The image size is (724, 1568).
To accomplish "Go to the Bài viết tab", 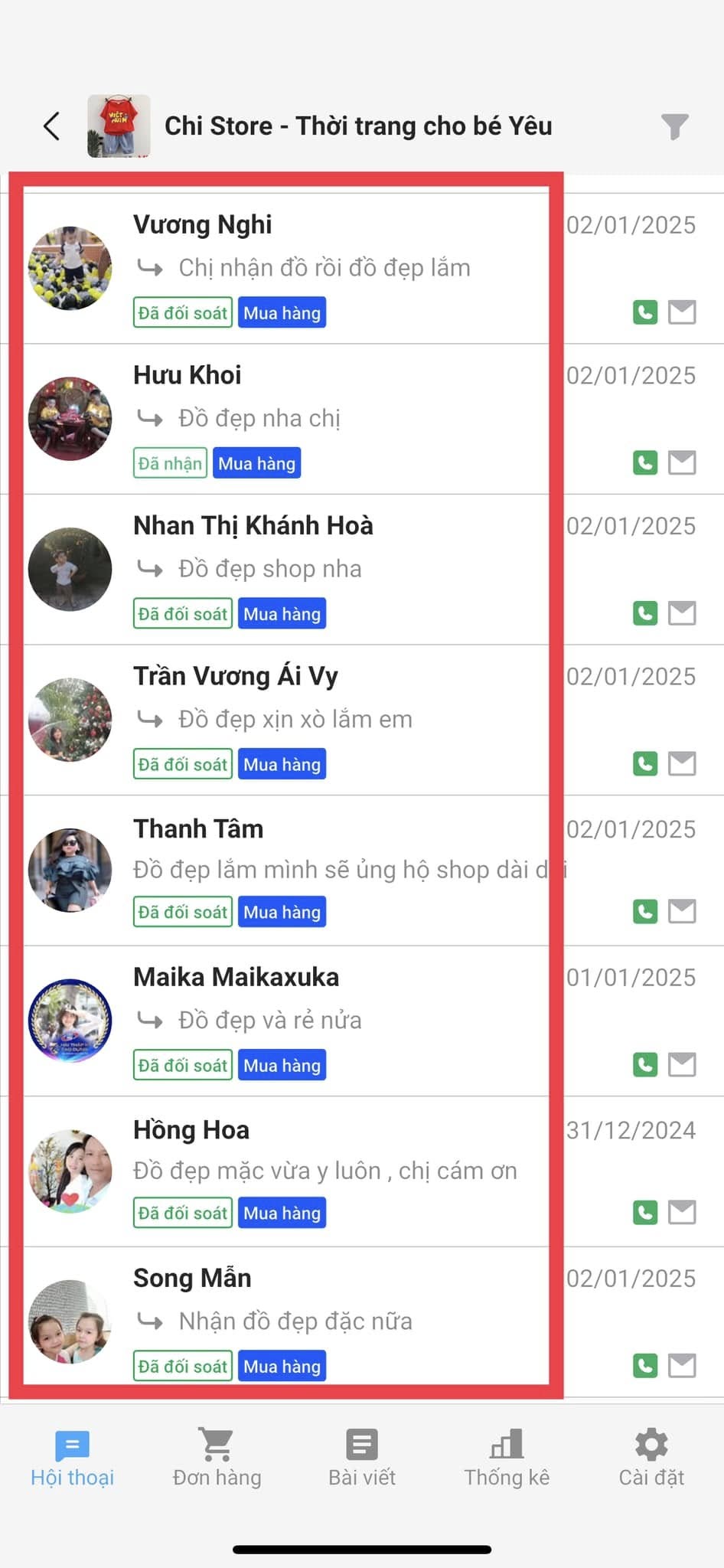I will [x=362, y=1459].
